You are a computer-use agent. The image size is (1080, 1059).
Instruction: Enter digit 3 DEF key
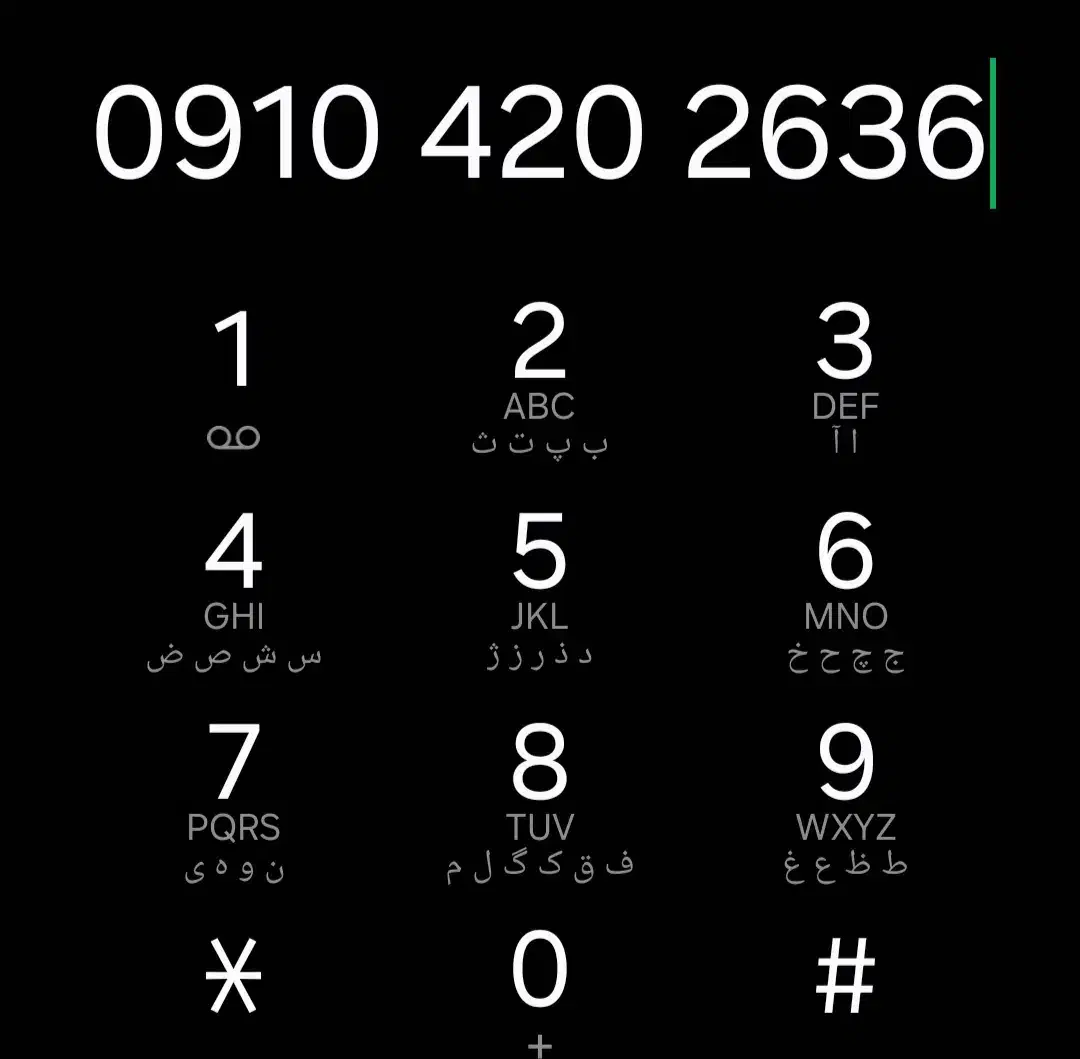(x=845, y=378)
